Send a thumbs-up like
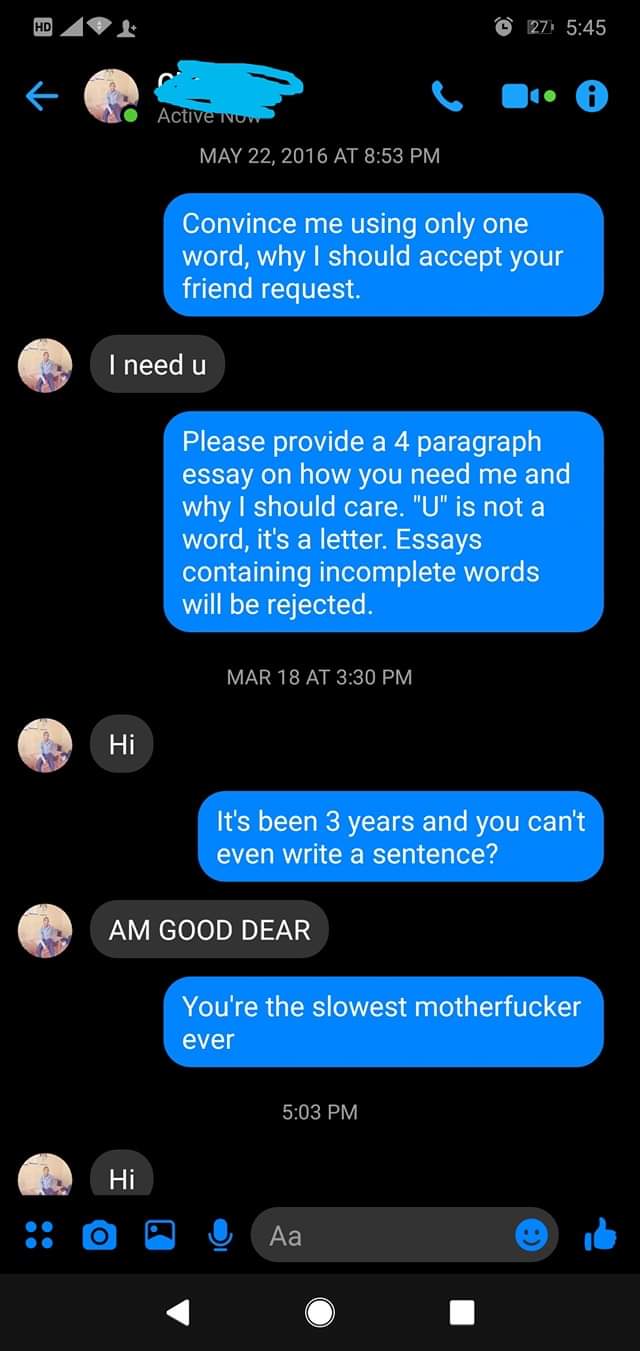 (x=599, y=1236)
